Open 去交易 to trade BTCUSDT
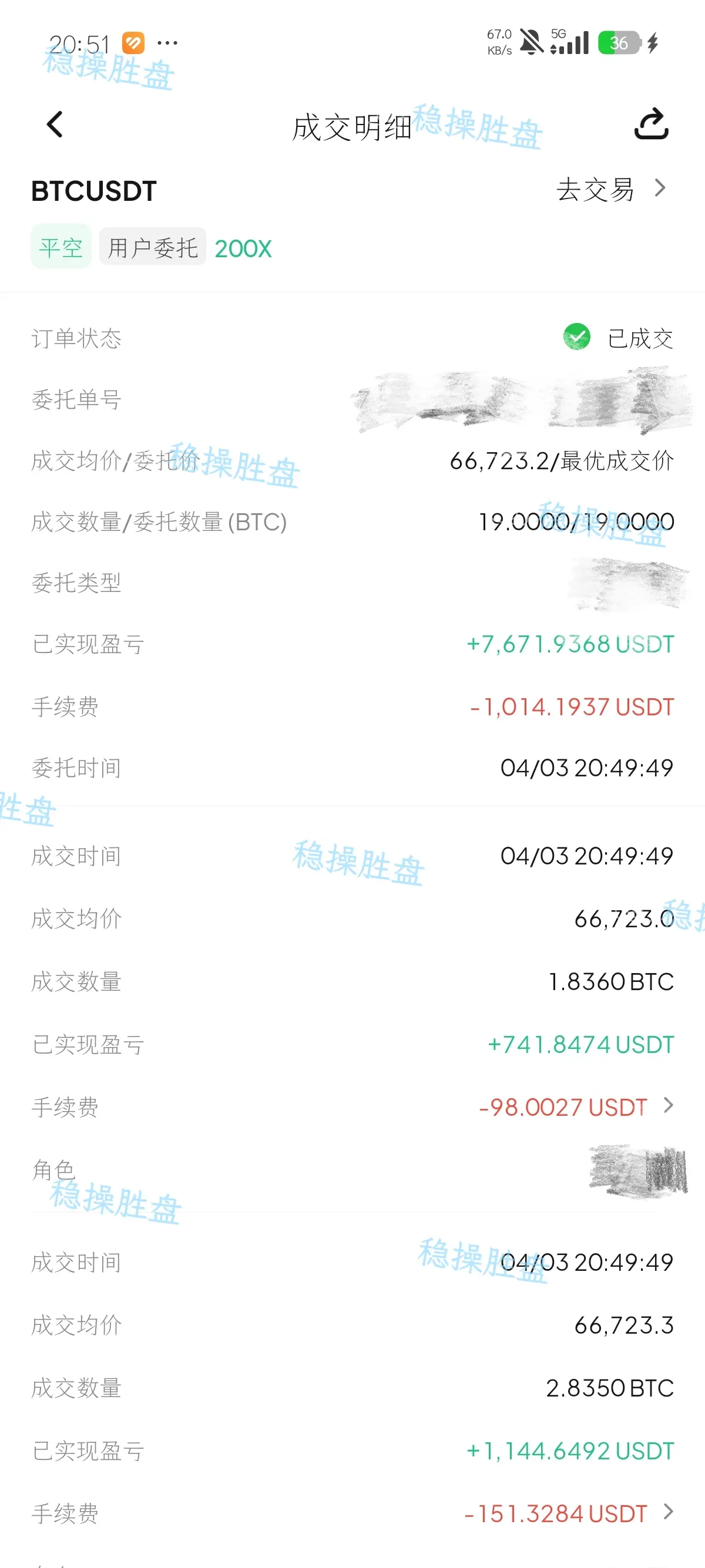Screen dimensions: 705x1568 coord(611,189)
